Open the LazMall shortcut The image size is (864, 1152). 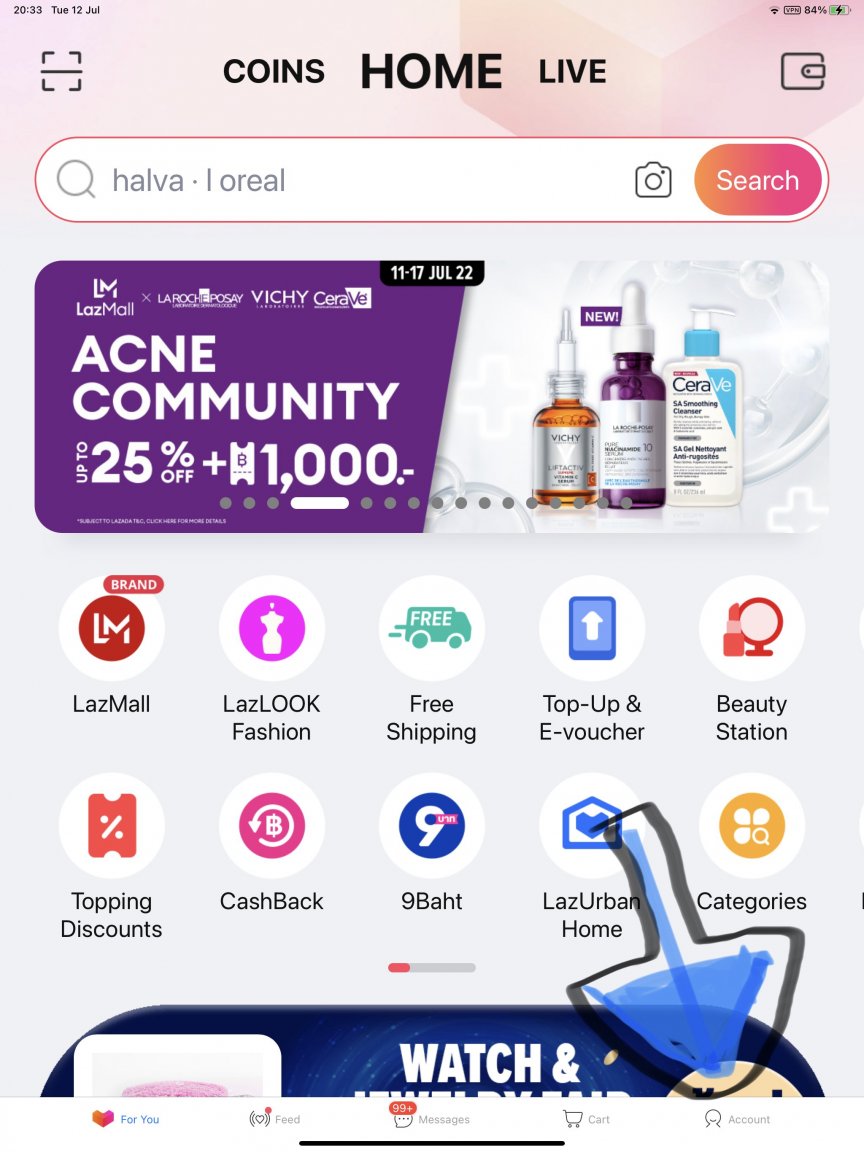point(112,629)
